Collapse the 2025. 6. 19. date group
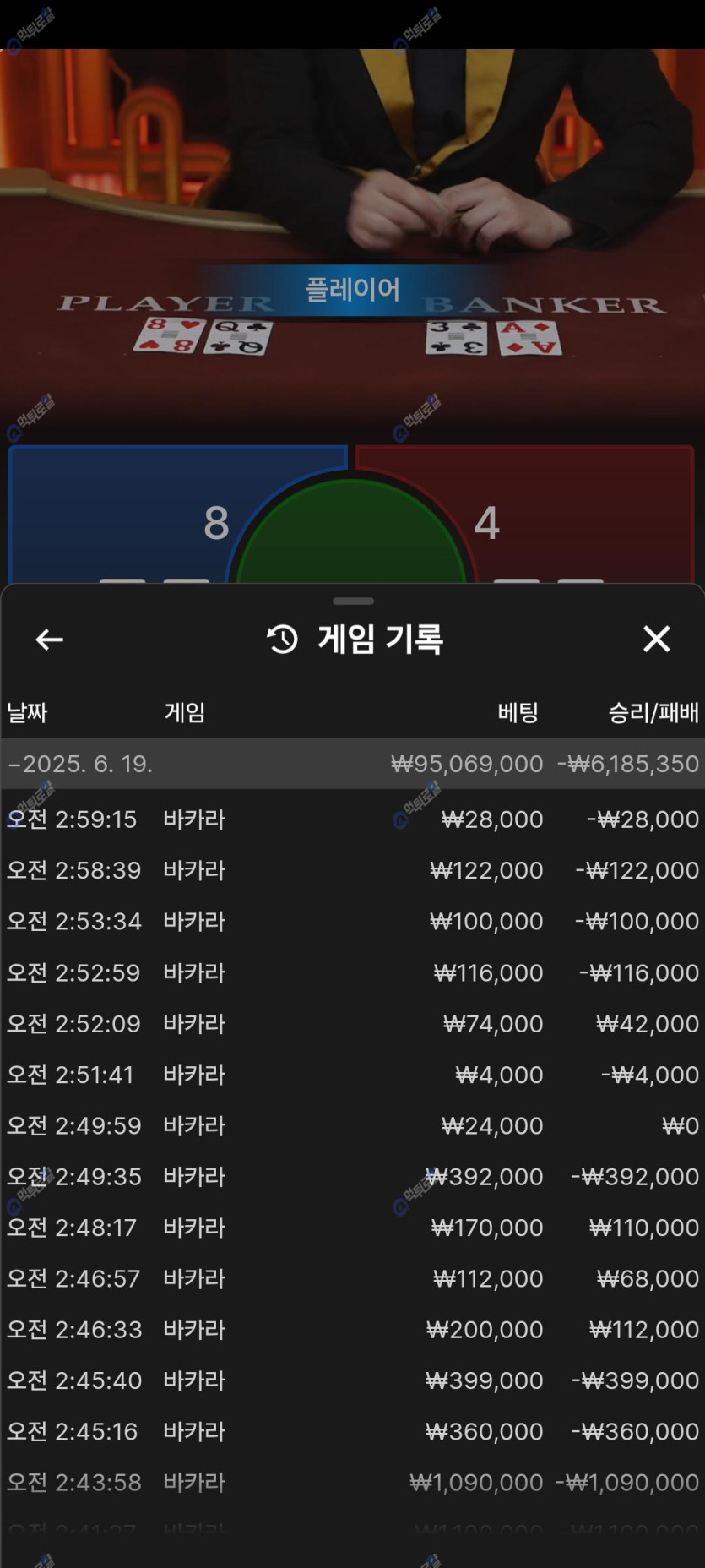 coord(80,764)
